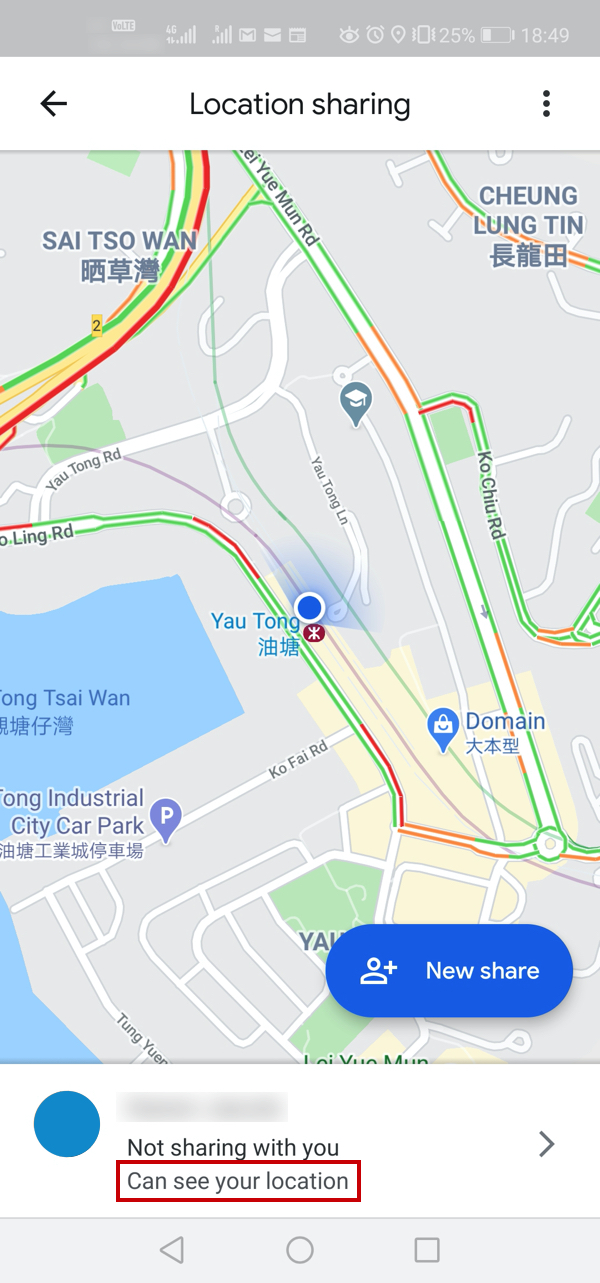Open recent apps from navigation bar
This screenshot has width=600, height=1283.
point(427,1249)
